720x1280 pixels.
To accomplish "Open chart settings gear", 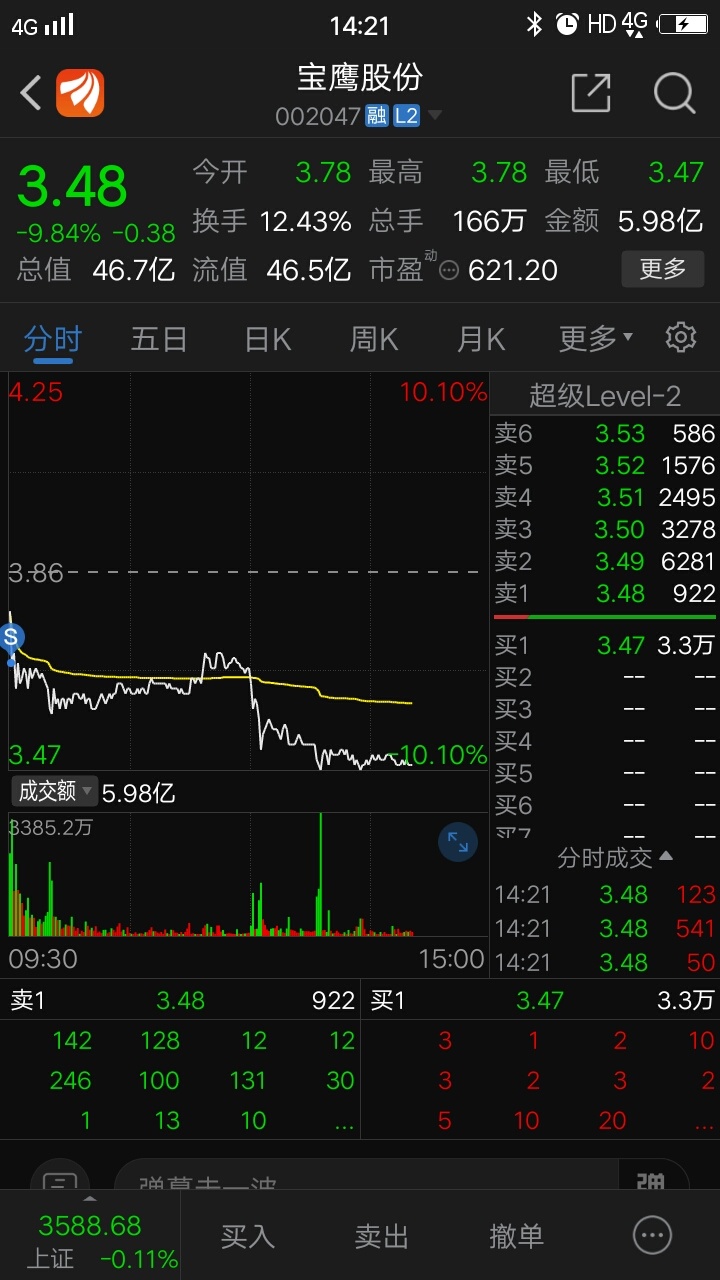I will 681,337.
